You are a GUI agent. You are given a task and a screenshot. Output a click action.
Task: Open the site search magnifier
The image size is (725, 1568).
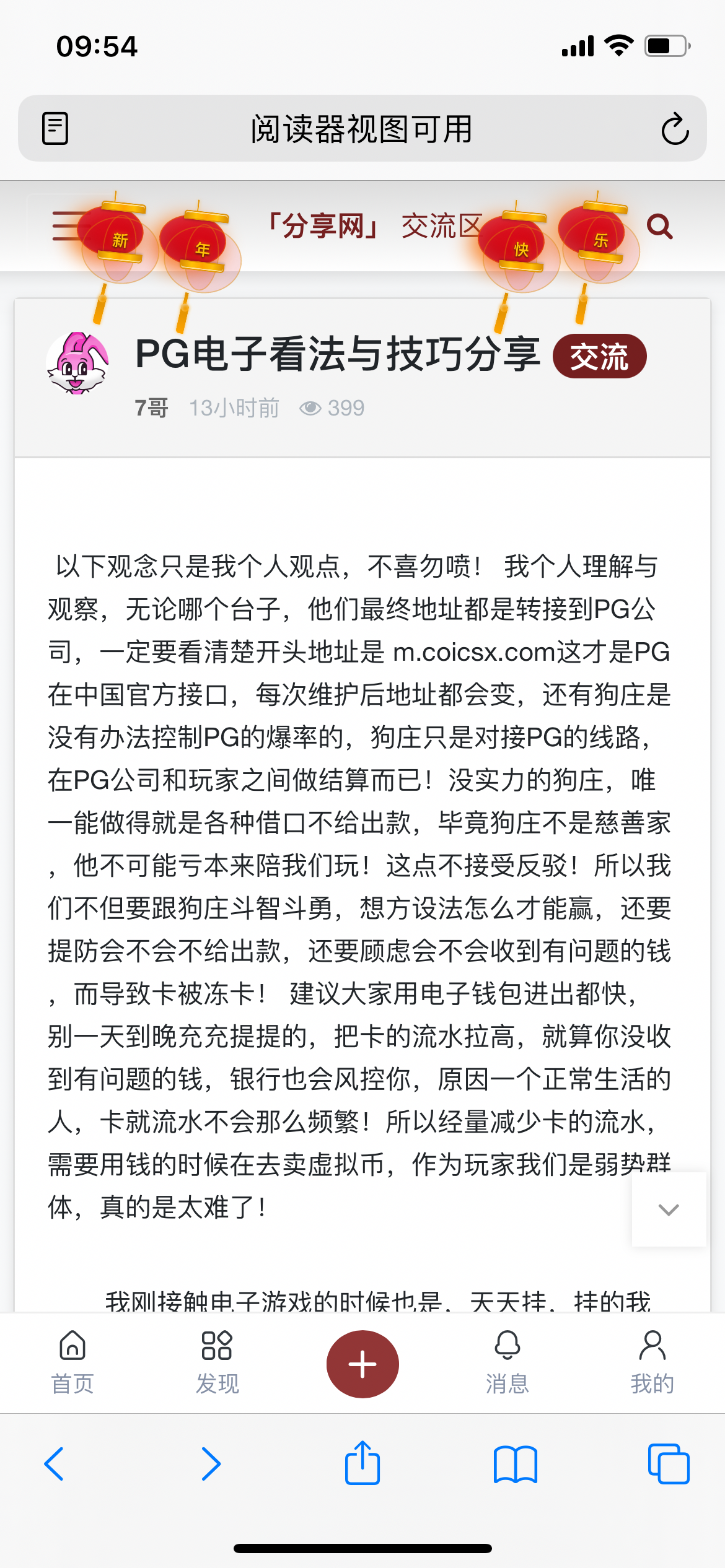[x=659, y=227]
